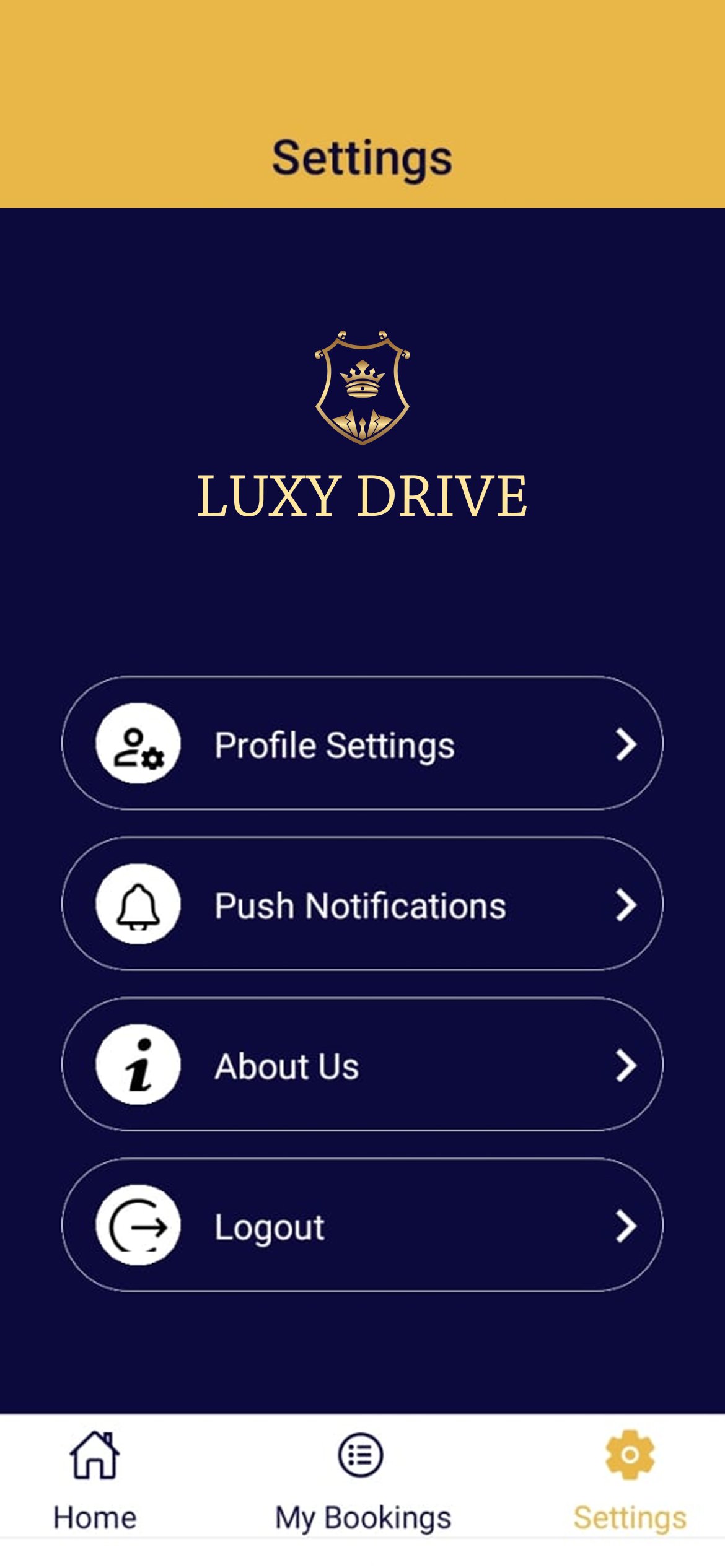This screenshot has height=1568, width=725.
Task: Go to the My Bookings tab
Action: tap(362, 1480)
